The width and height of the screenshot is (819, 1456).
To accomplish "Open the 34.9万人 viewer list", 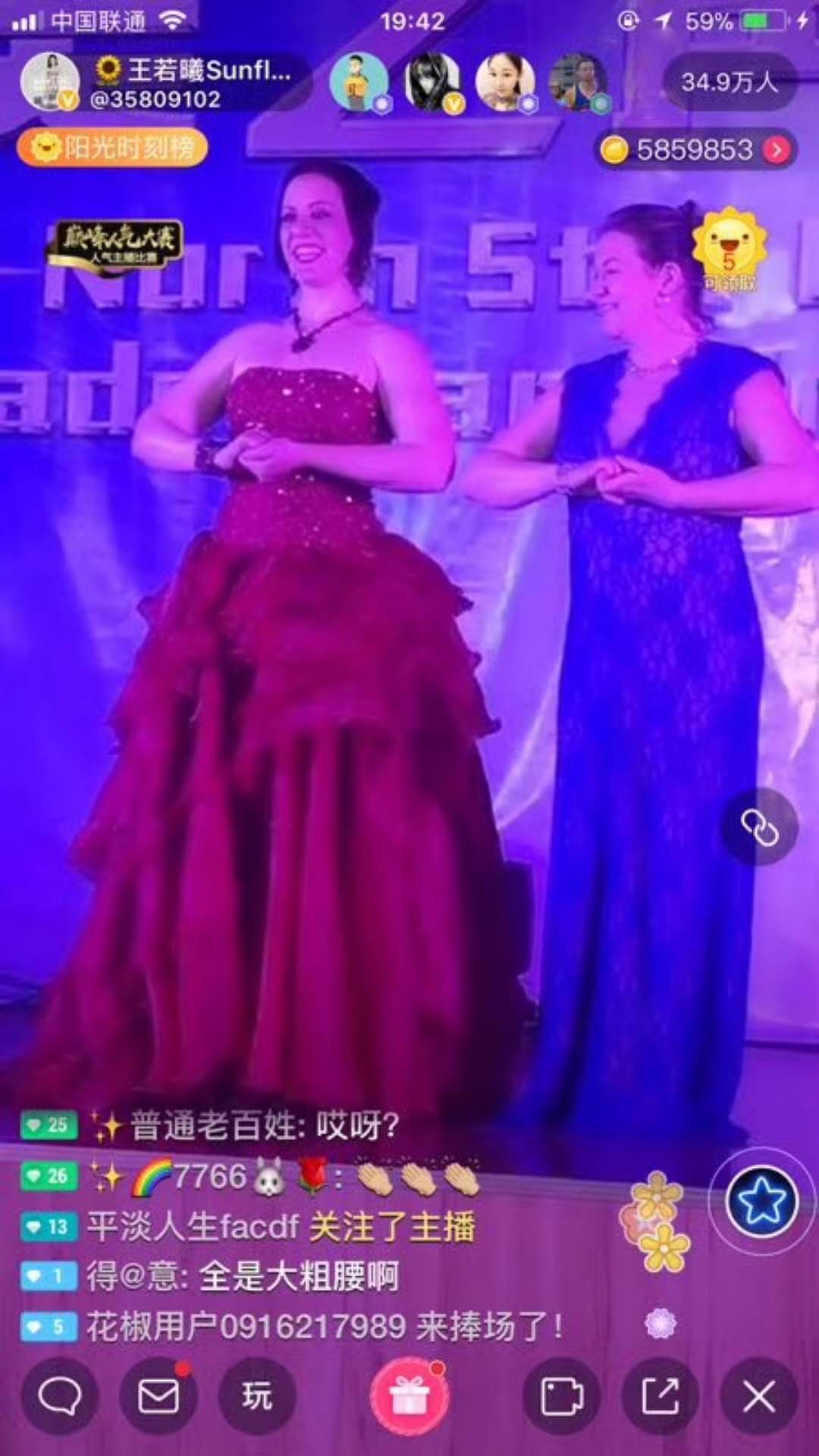I will click(729, 82).
